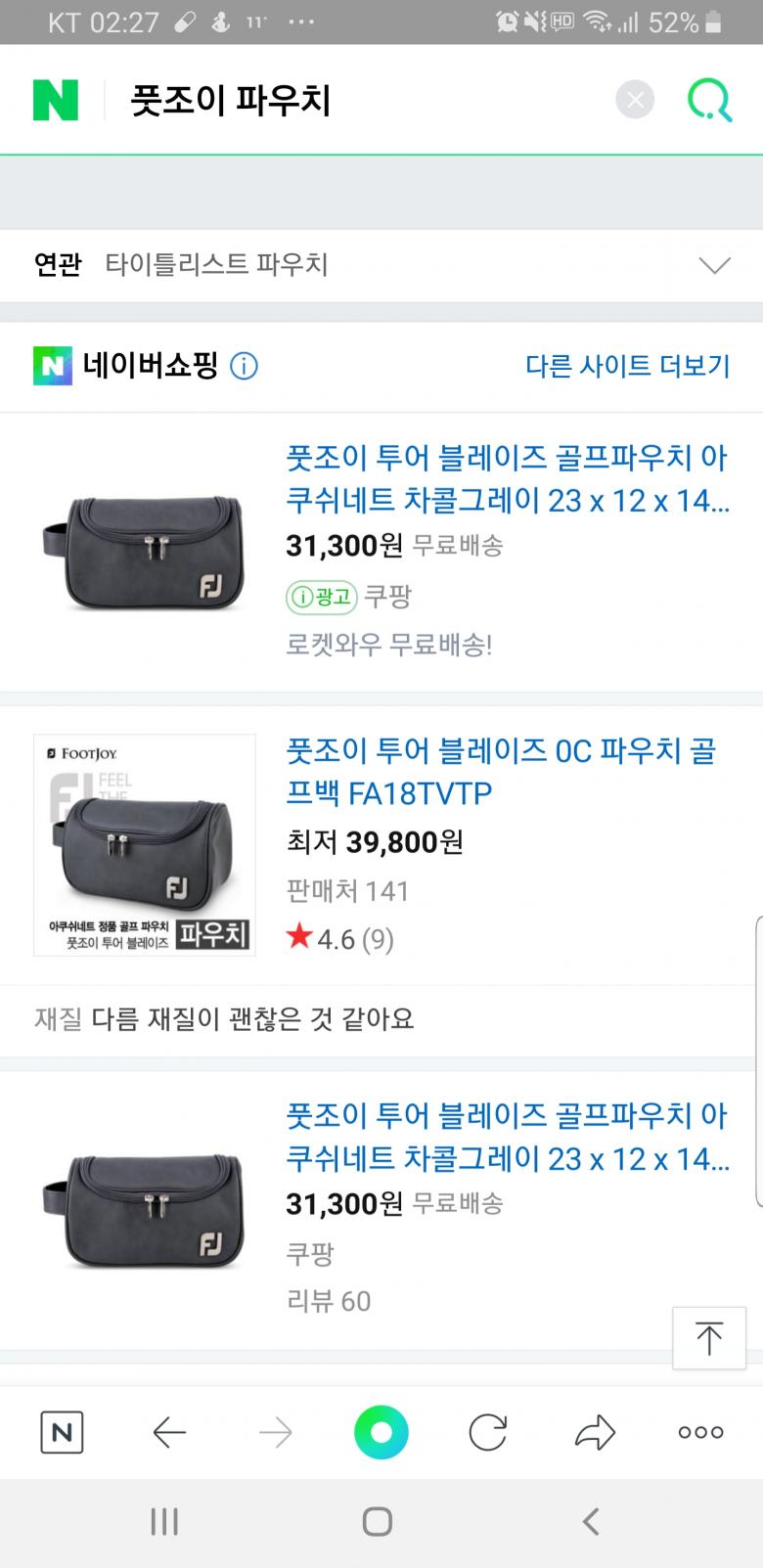Open related search 타이틀리스트 파우치
Image resolution: width=763 pixels, height=1568 pixels.
216,264
